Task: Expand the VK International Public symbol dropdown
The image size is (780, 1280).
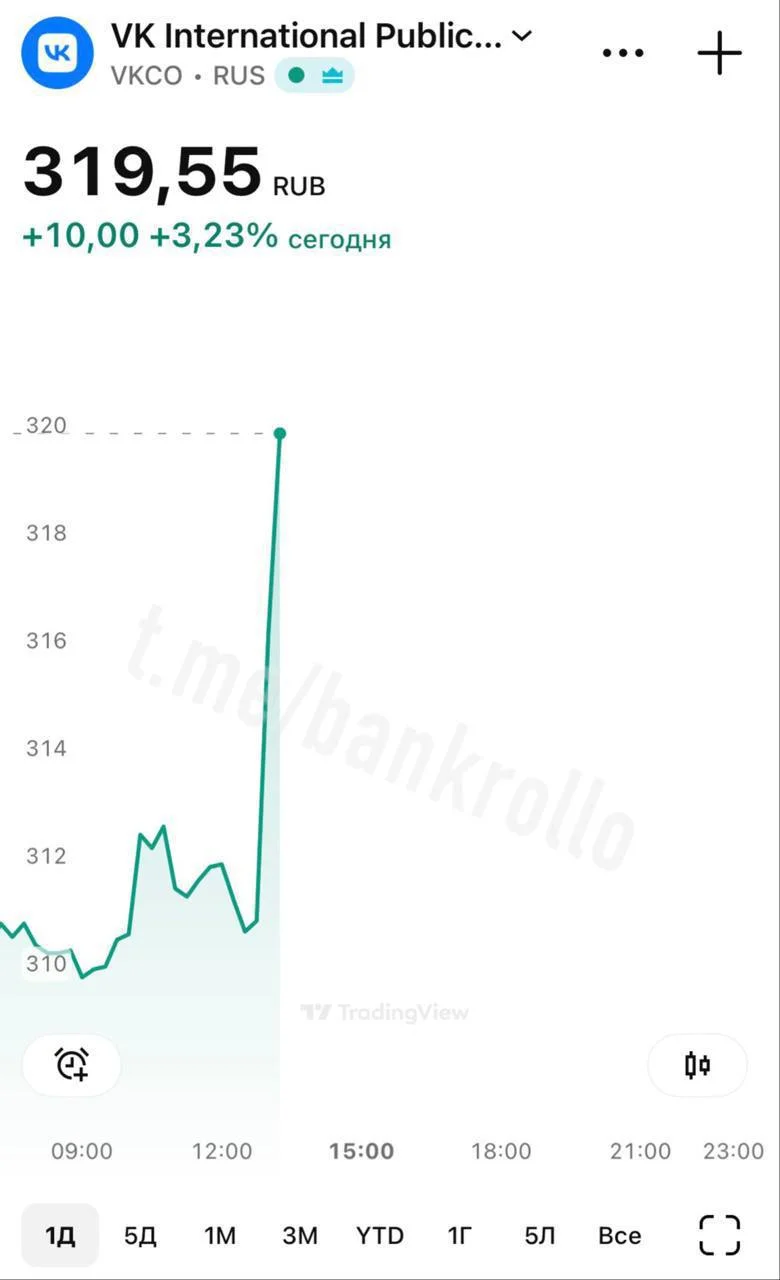Action: [x=521, y=37]
